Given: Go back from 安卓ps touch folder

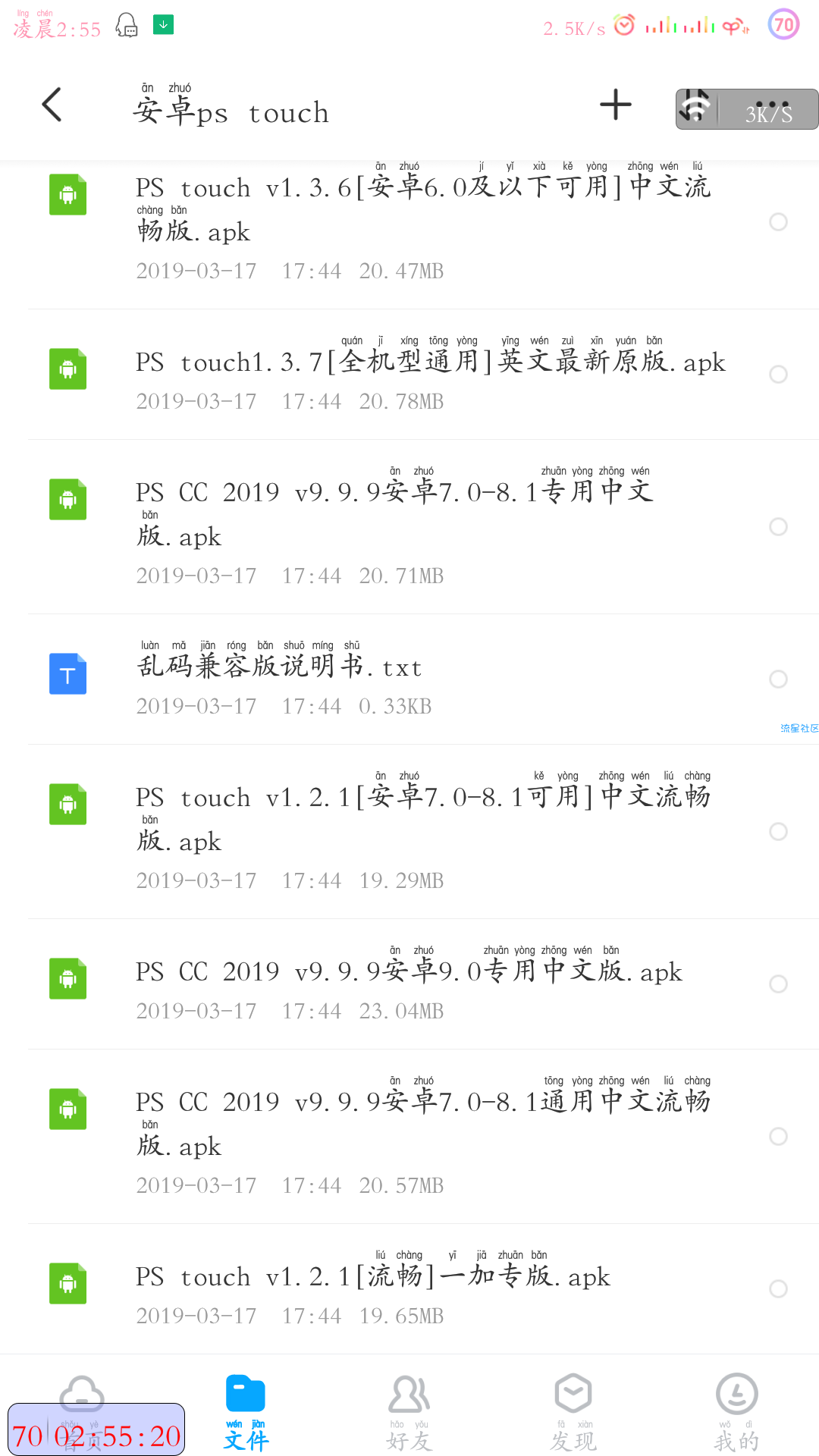Looking at the screenshot, I should coord(52,105).
